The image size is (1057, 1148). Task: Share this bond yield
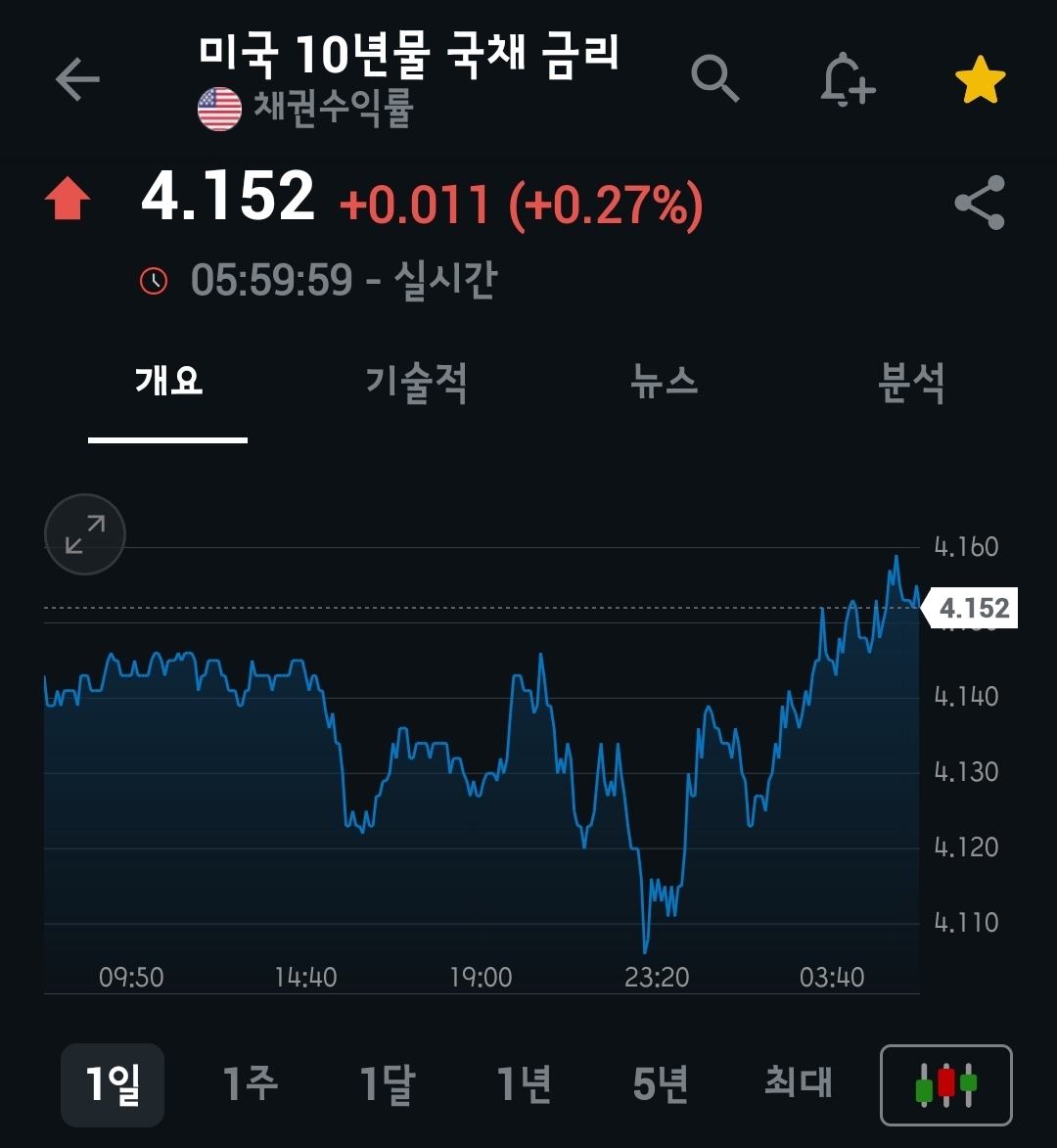980,203
